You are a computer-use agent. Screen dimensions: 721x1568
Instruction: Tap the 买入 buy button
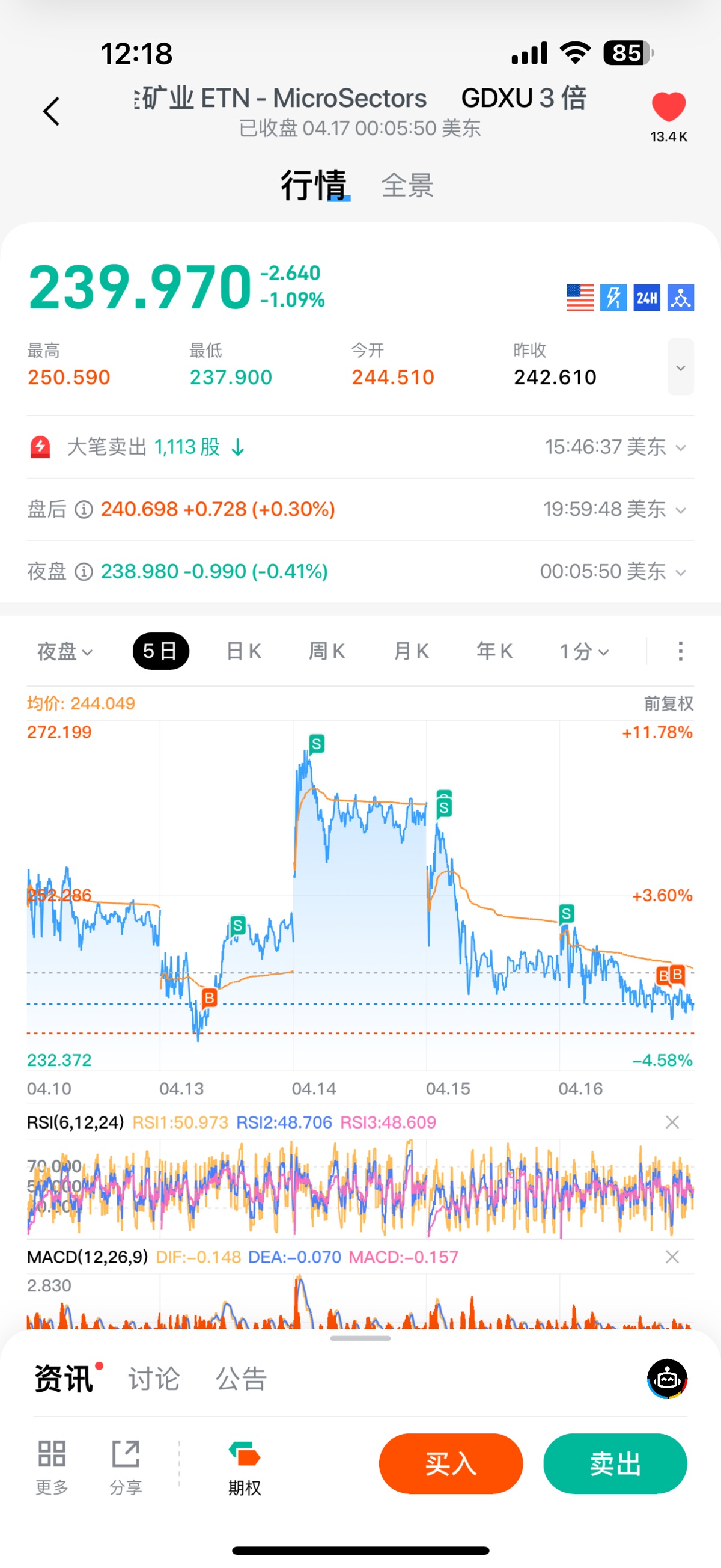tap(450, 1463)
